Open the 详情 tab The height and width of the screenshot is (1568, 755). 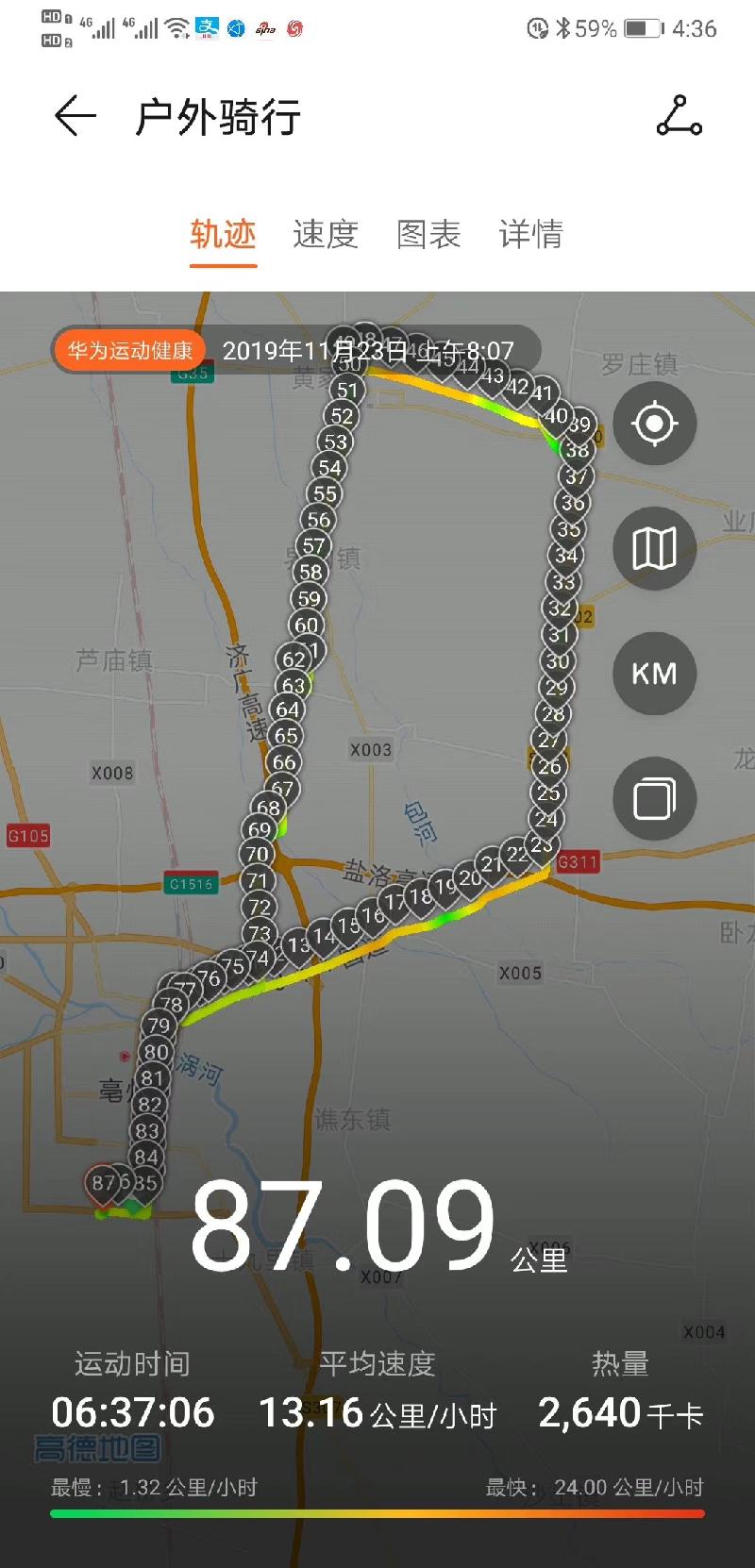pos(531,234)
